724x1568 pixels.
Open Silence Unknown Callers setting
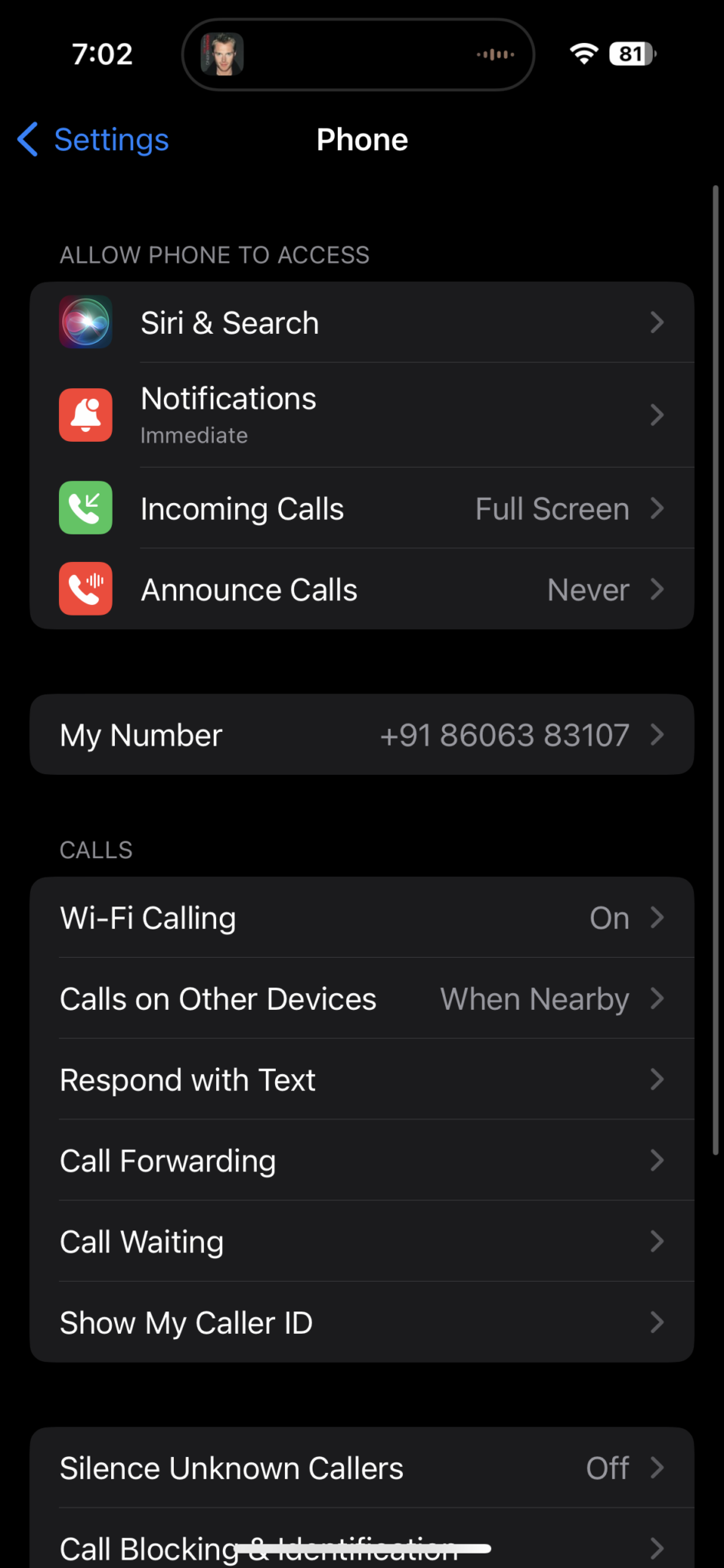click(x=362, y=1468)
